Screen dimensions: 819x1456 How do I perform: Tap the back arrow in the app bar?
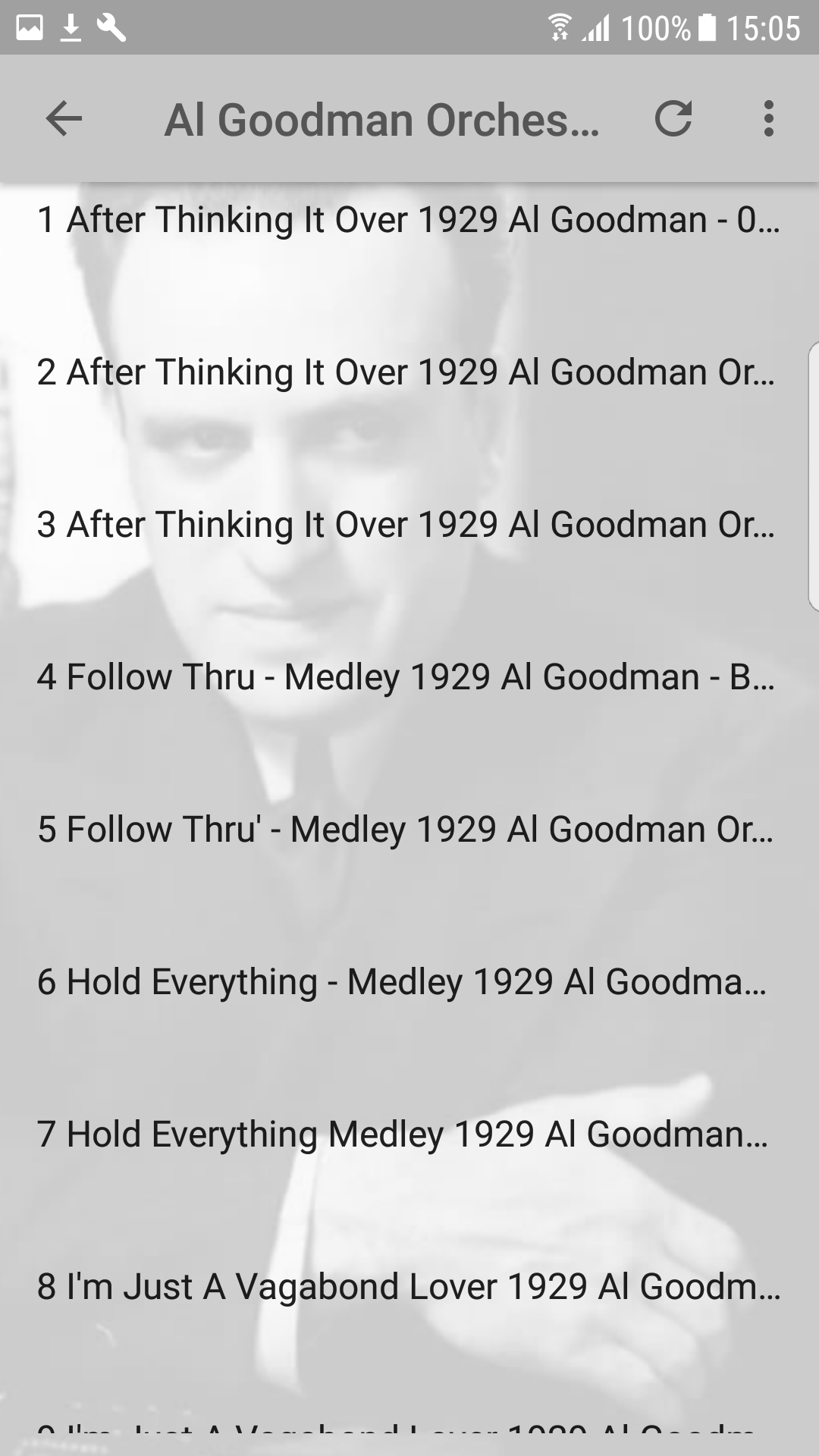[63, 118]
